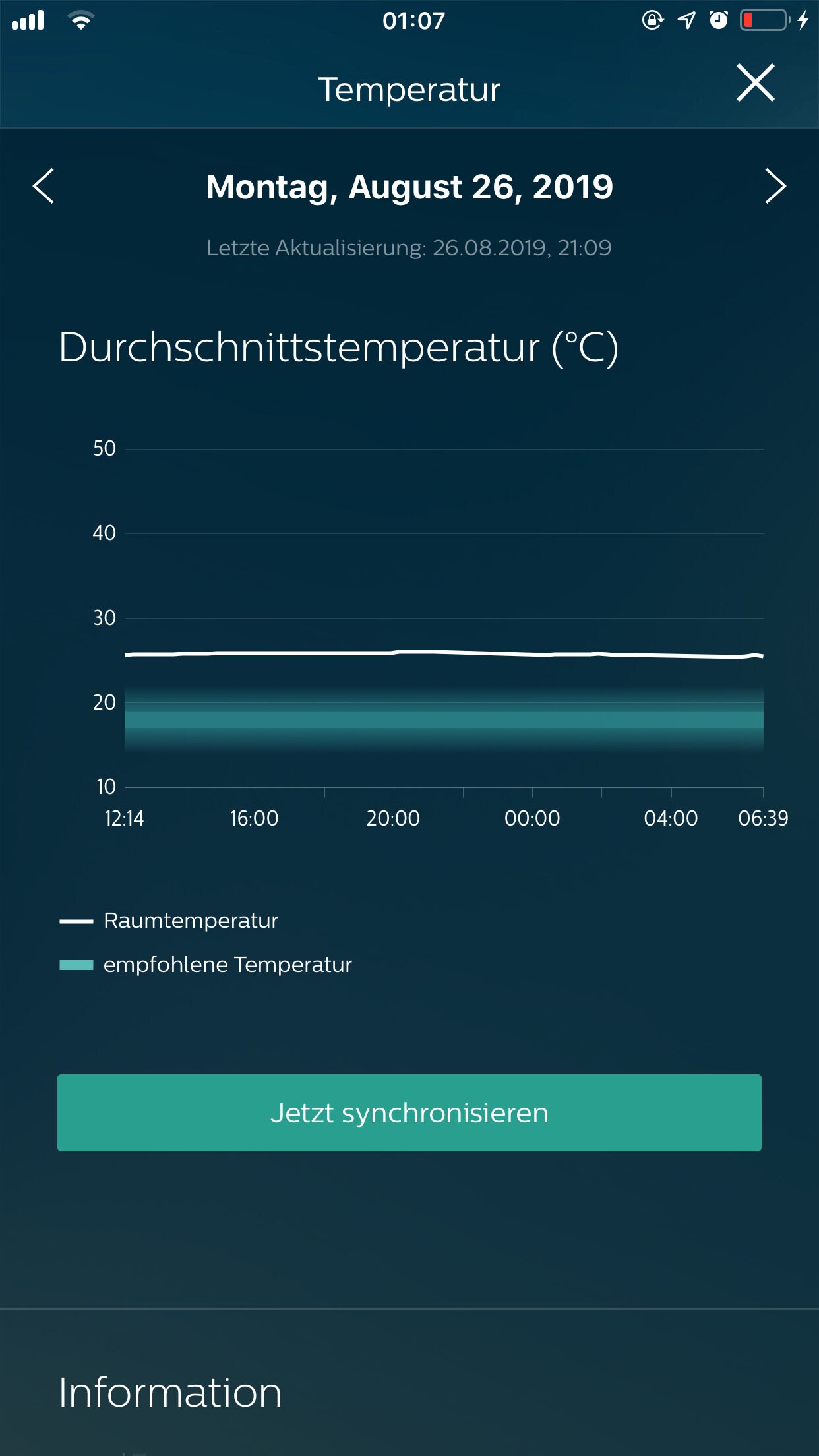
Task: Tap Jetzt synchronisieren button
Action: (409, 1112)
